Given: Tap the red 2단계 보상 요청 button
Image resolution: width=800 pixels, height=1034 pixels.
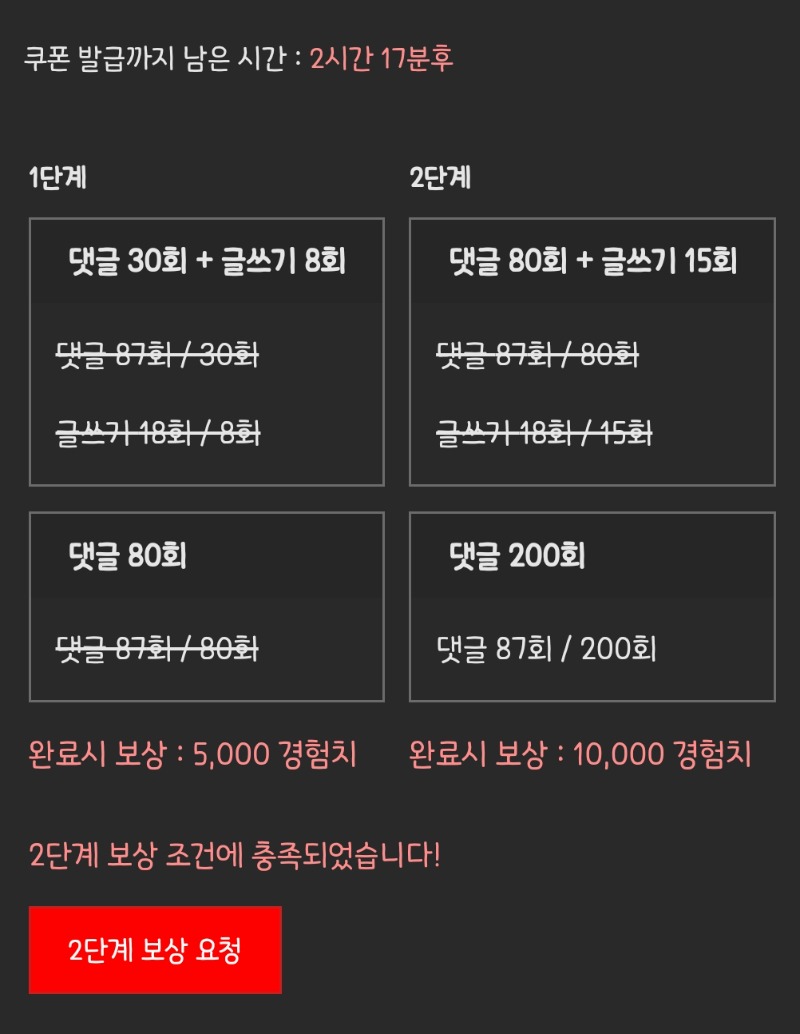Looking at the screenshot, I should click(x=155, y=949).
